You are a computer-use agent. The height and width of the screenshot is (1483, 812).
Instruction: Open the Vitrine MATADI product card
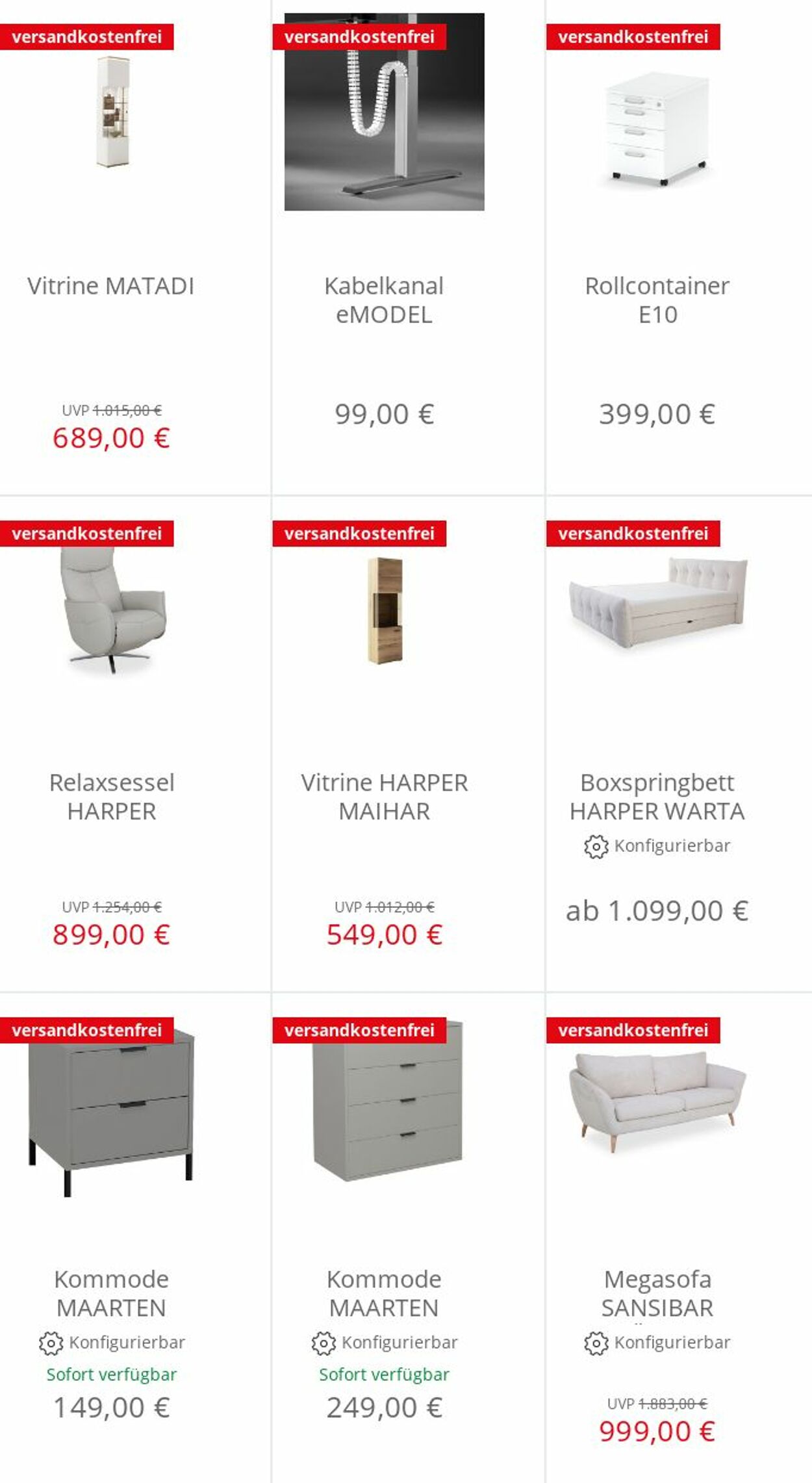134,247
